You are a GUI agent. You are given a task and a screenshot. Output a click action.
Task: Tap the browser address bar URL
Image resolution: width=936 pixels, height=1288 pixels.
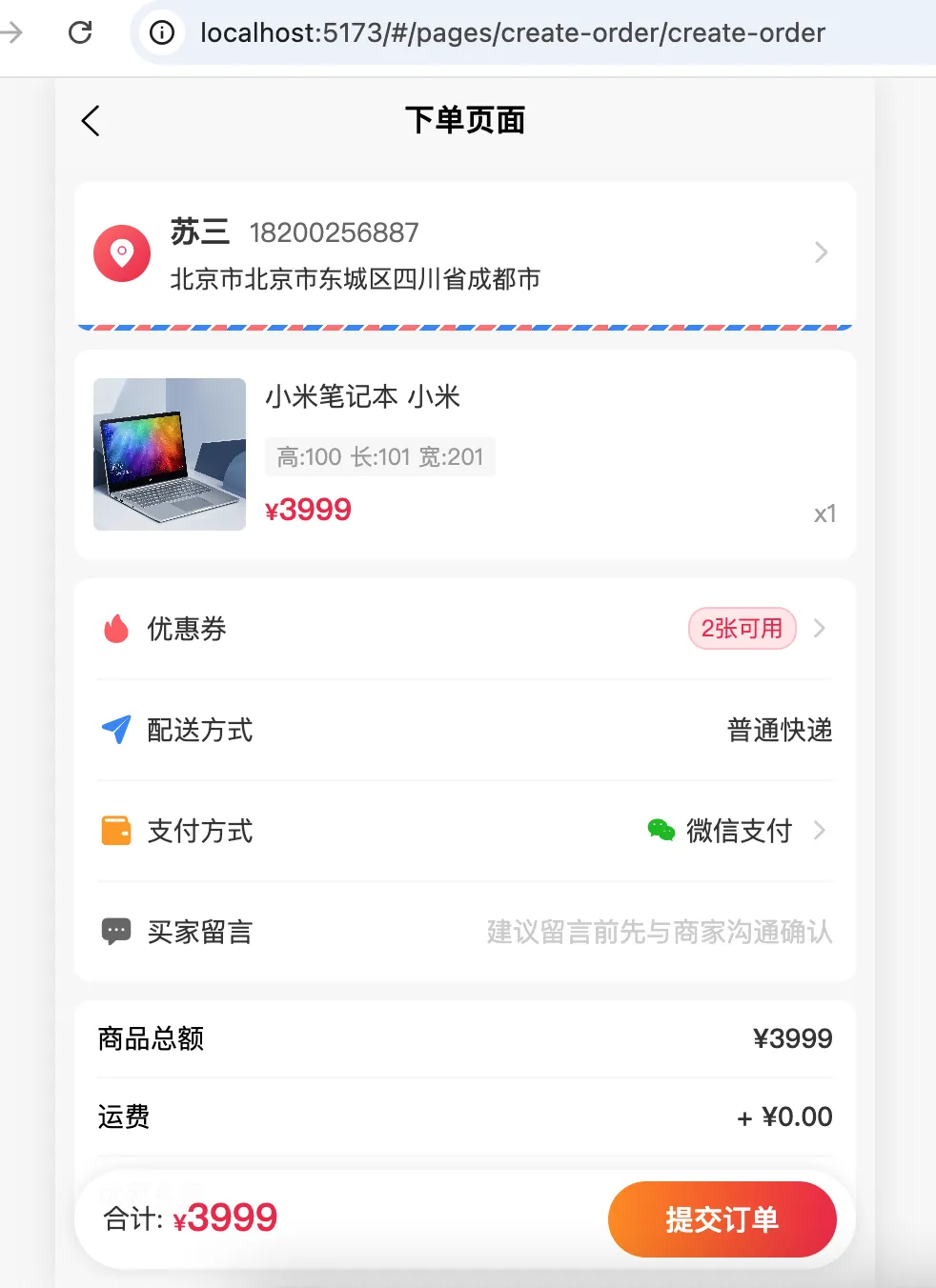(512, 33)
